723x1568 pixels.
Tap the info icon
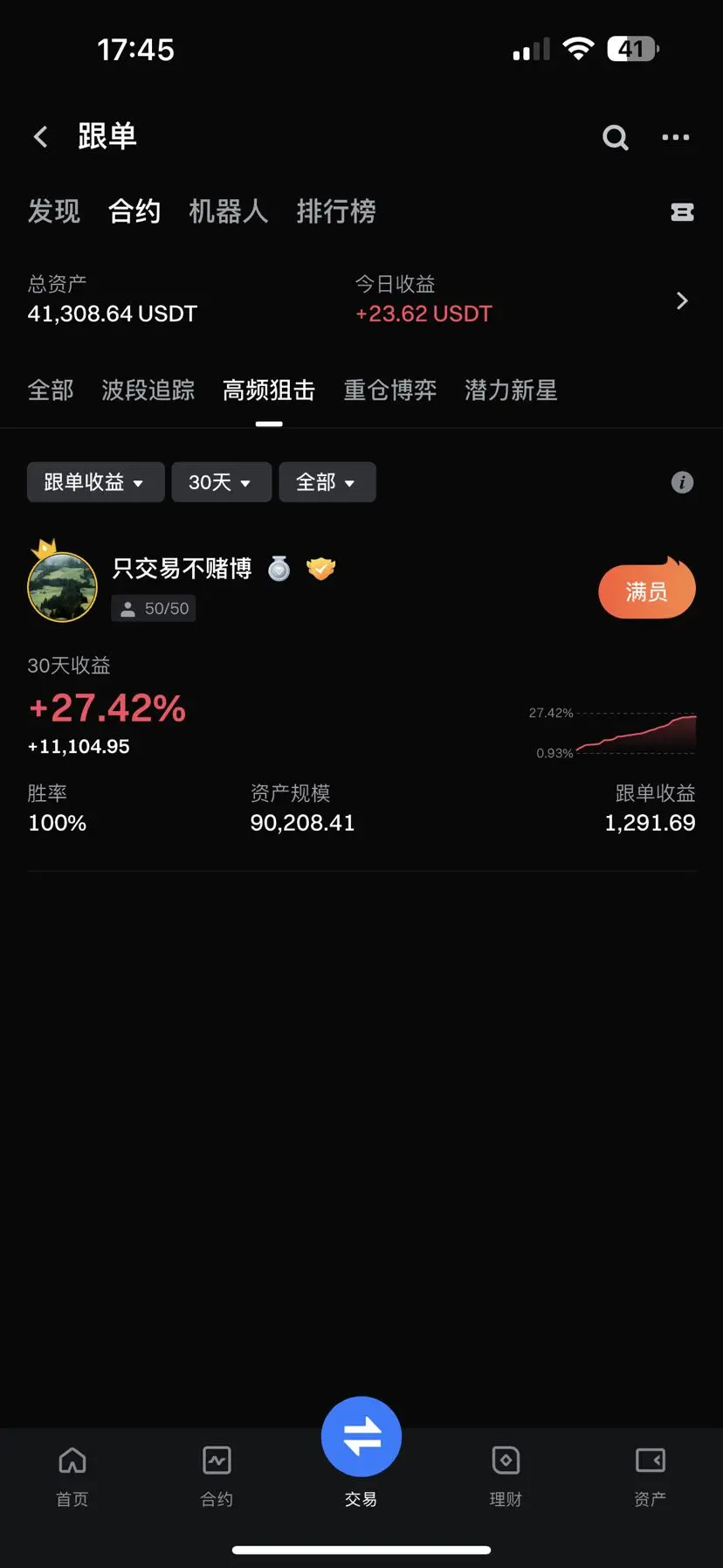[x=682, y=482]
